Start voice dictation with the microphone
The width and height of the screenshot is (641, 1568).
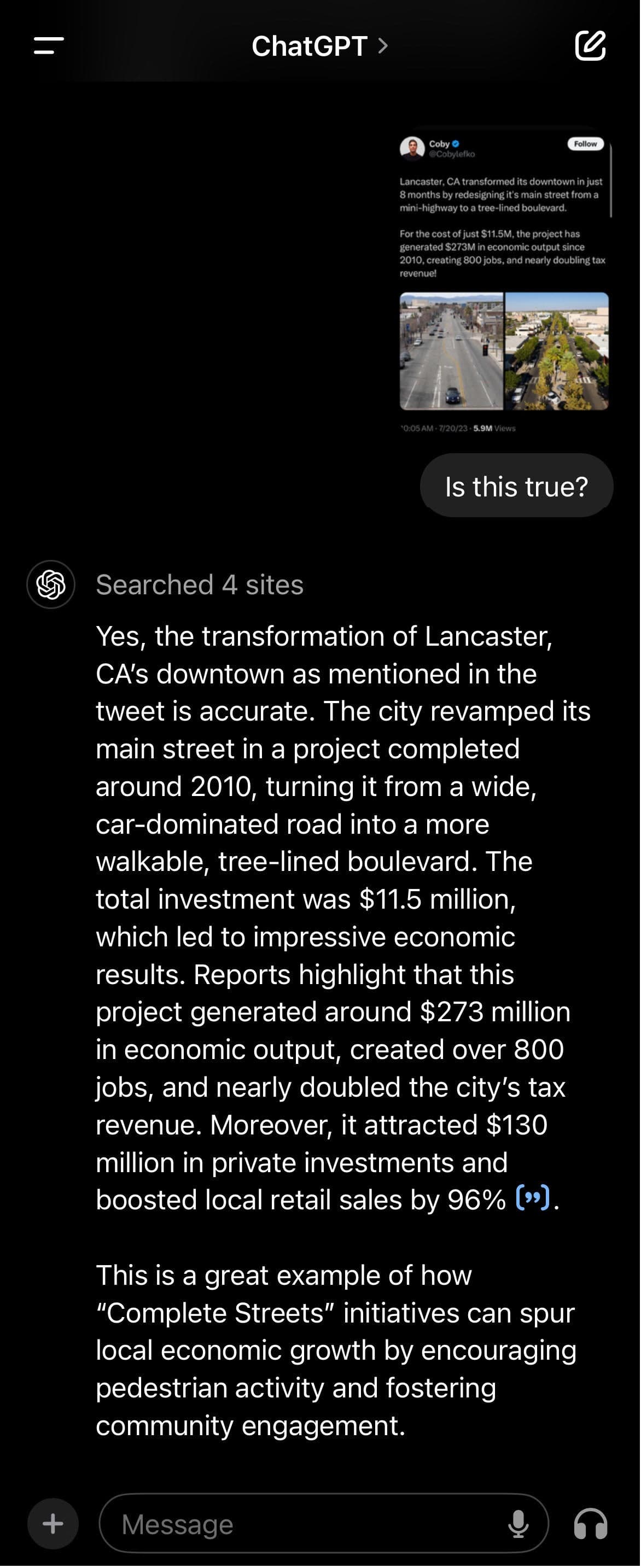click(x=518, y=1524)
